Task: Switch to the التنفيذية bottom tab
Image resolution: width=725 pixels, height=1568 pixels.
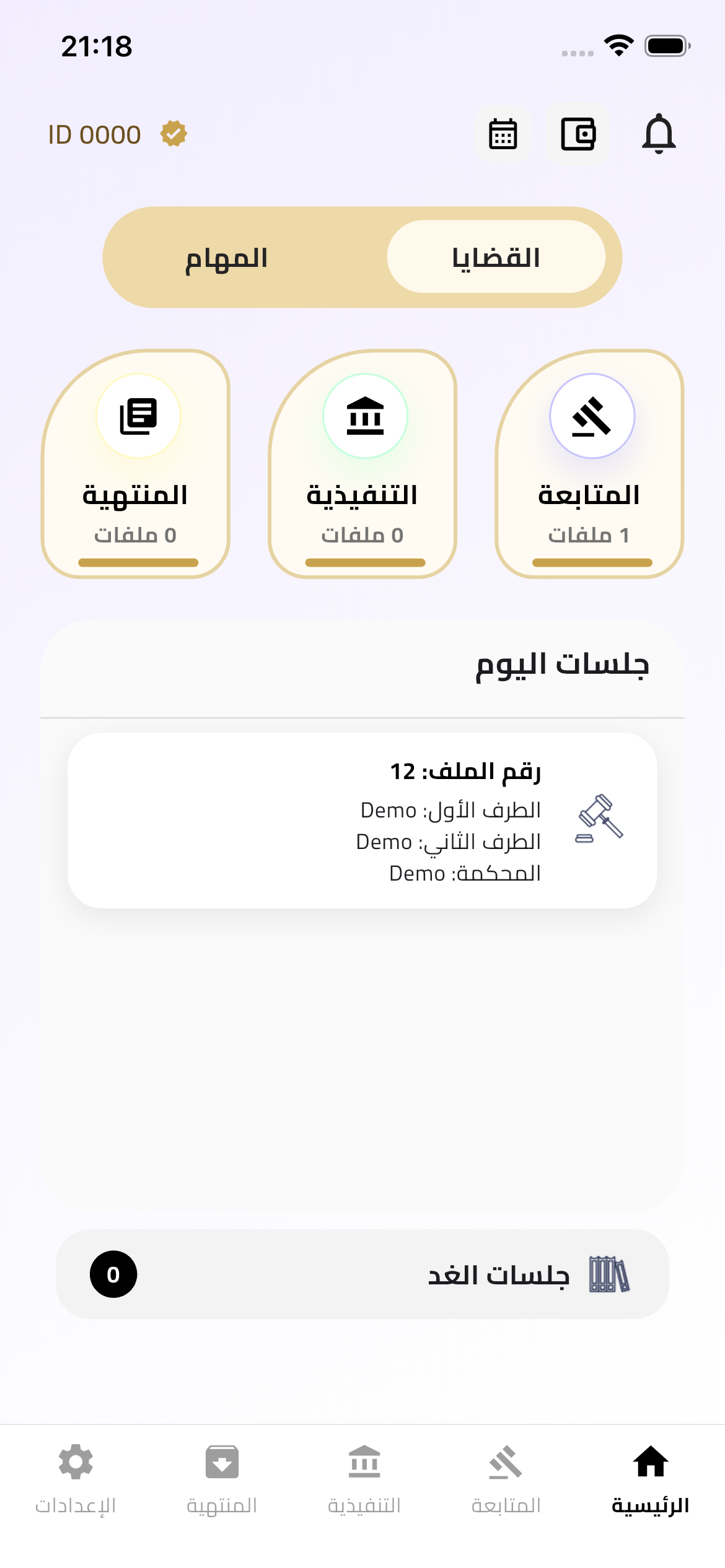Action: (x=364, y=1478)
